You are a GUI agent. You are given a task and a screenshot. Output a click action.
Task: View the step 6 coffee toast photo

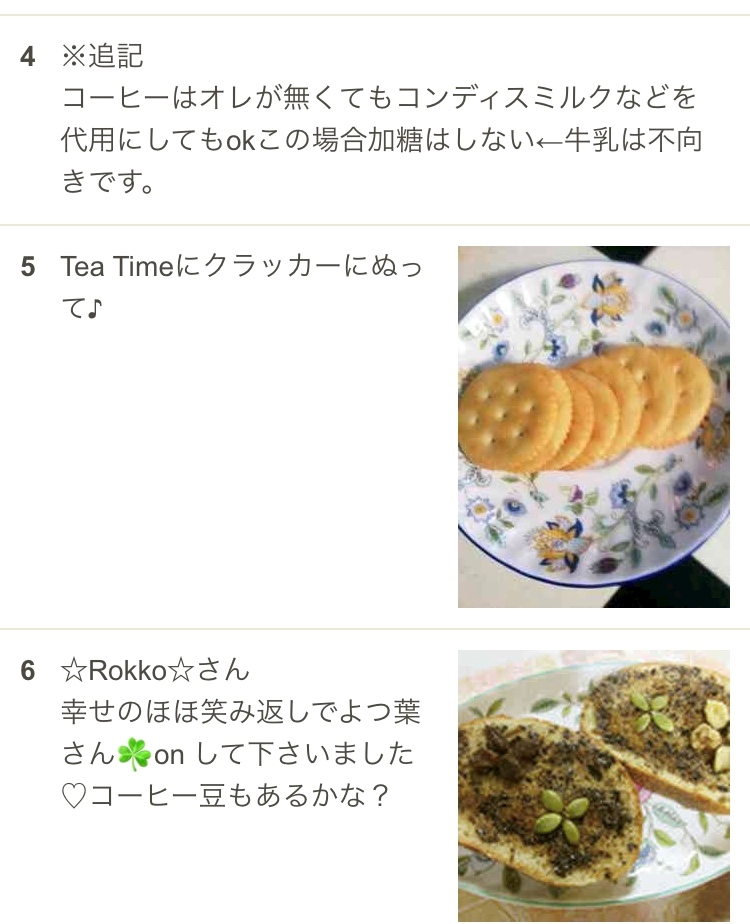pyautogui.click(x=594, y=786)
